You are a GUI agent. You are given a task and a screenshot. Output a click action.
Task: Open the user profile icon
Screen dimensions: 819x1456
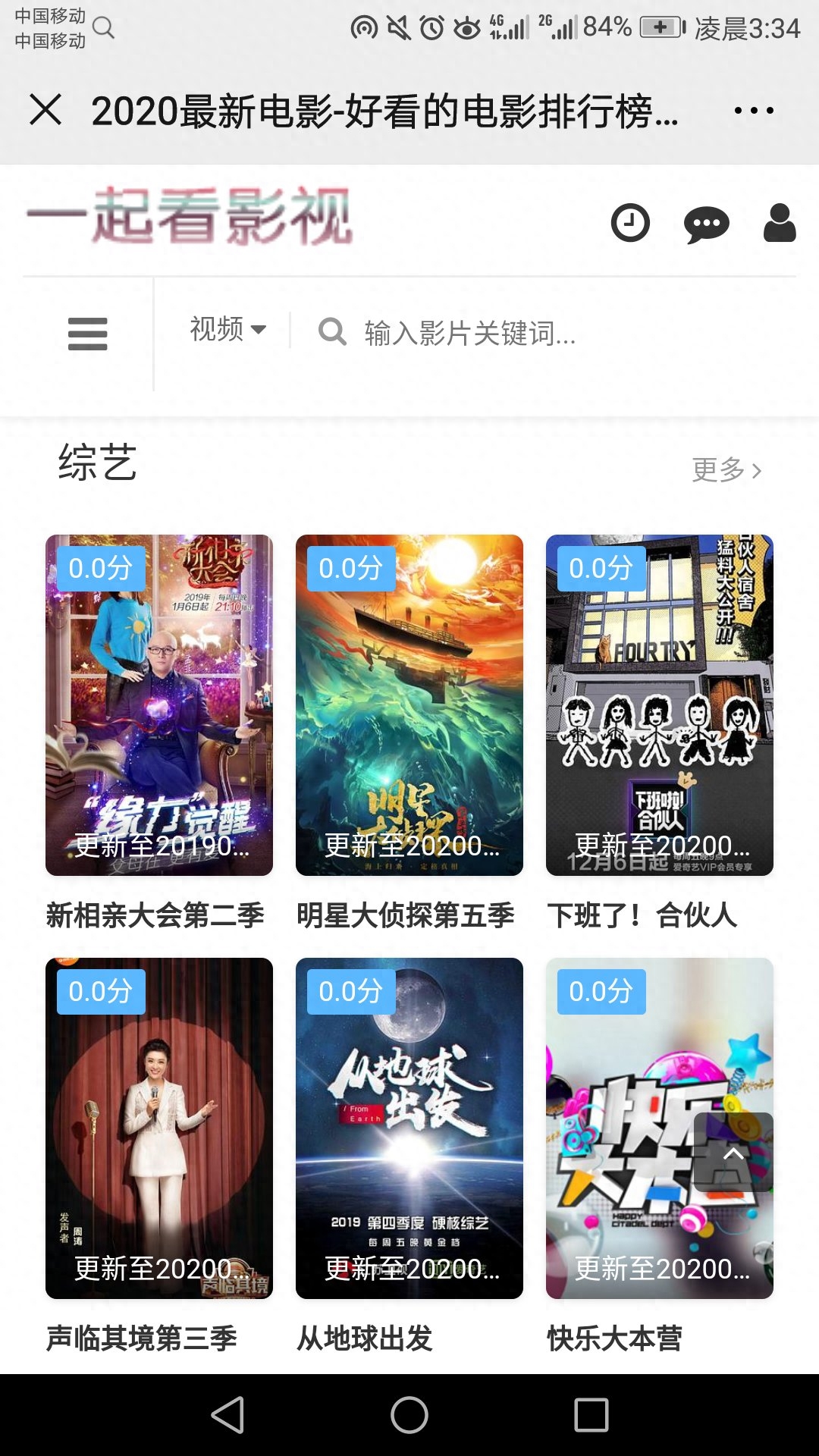pyautogui.click(x=779, y=223)
